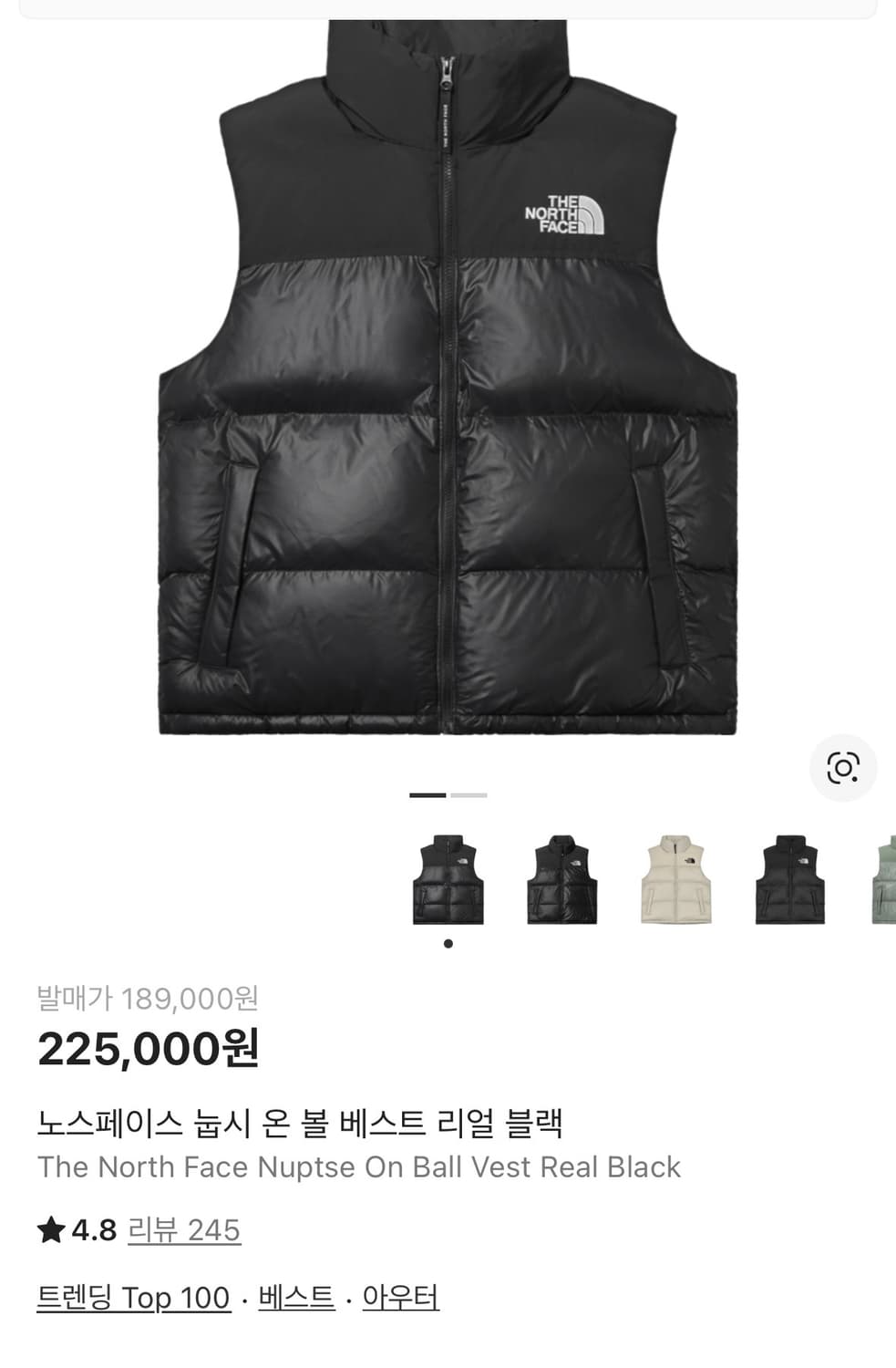The width and height of the screenshot is (896, 1368).
Task: Open the "트렌딩 Top 100" ranking link
Action: click(133, 1294)
